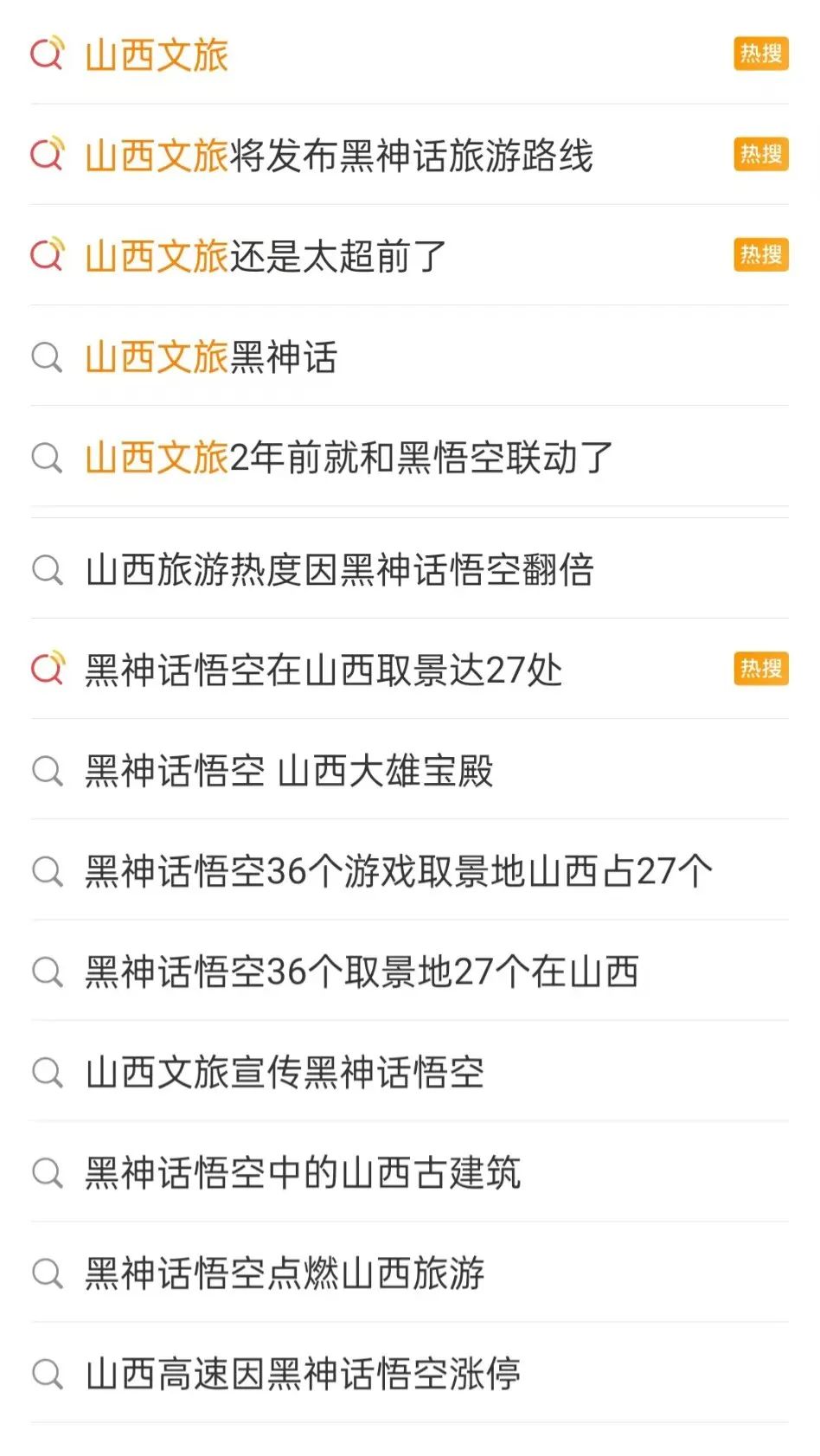Screen dimensions: 820x1456
Task: Open 山西文旅2年前就和黑悟空联动了 result
Action: 349,458
